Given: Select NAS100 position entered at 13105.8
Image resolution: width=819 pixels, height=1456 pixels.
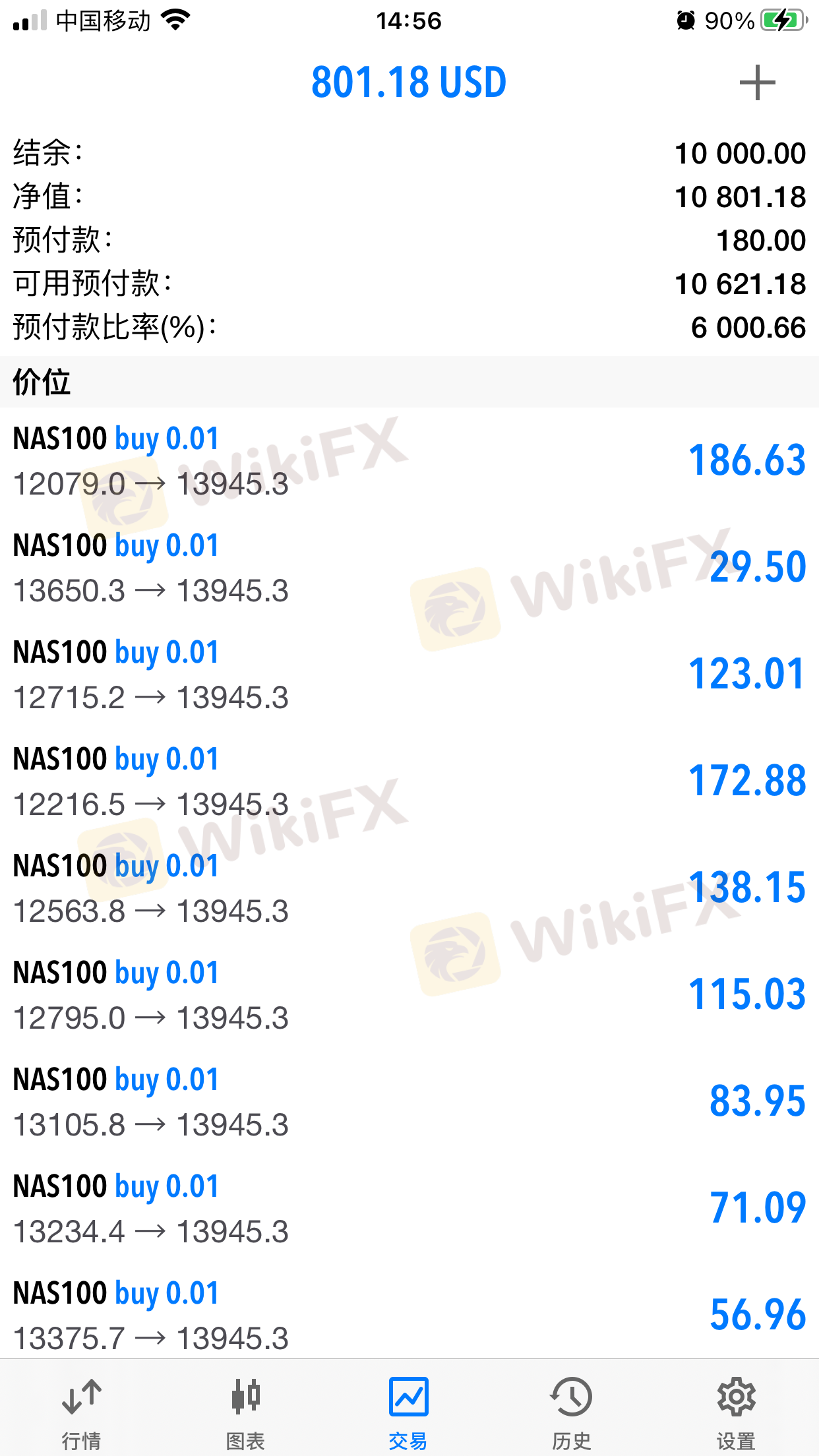Looking at the screenshot, I should tap(409, 1102).
